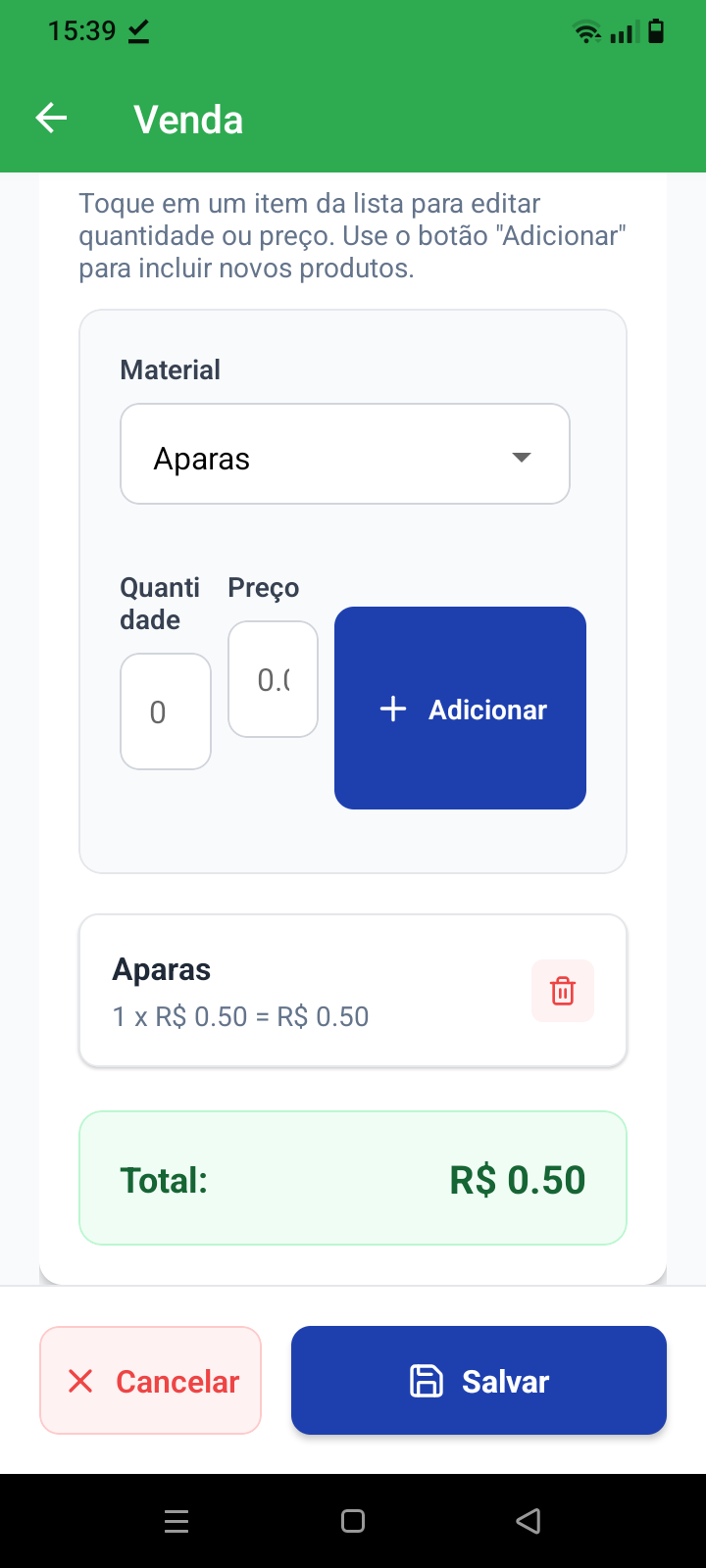Delete the Aparas item with trash icon
Screen dimensions: 706x1568
(562, 991)
